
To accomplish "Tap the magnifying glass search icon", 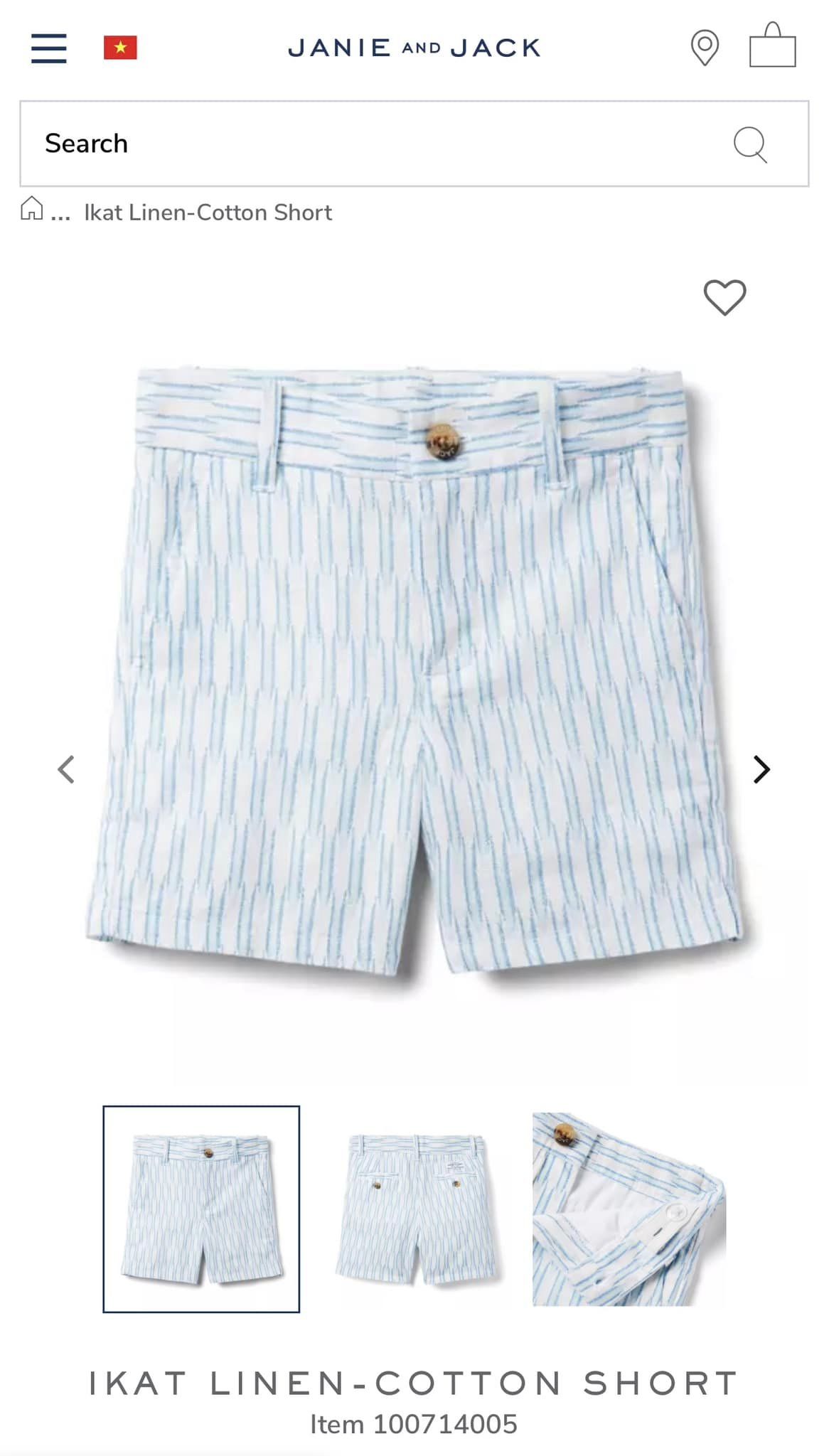I will (x=750, y=144).
